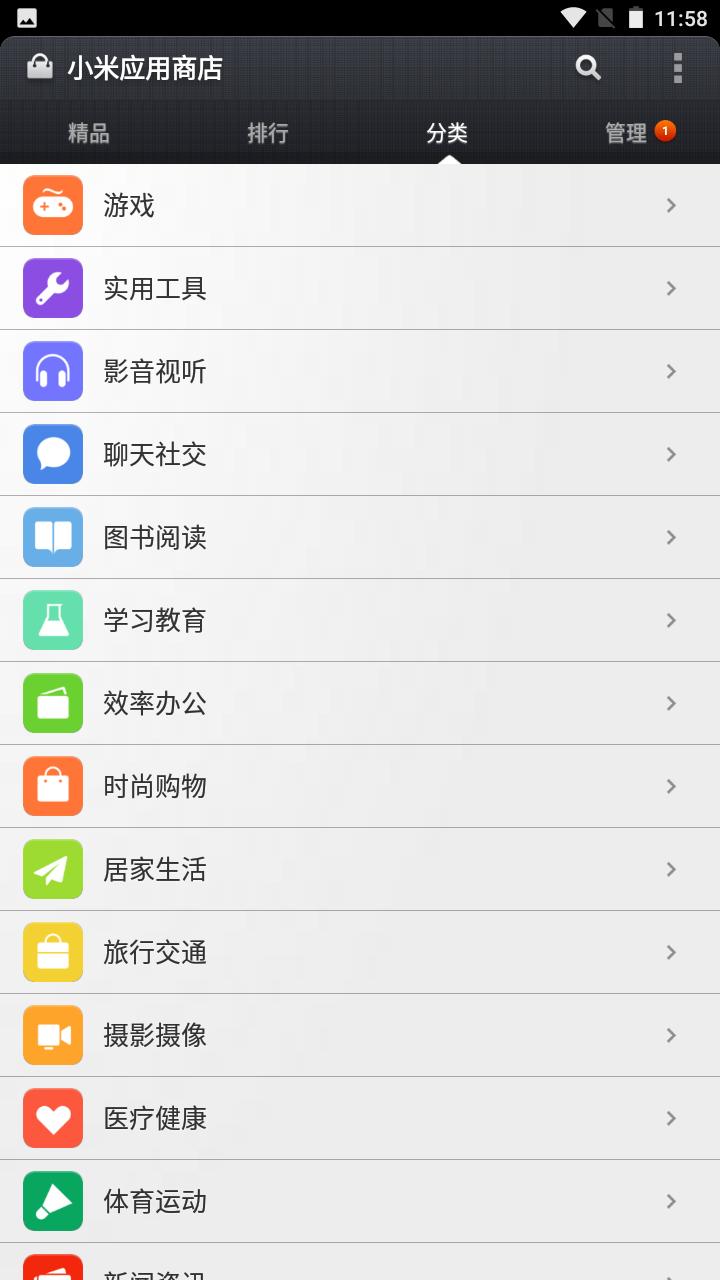Image resolution: width=720 pixels, height=1280 pixels.
Task: Select the heart icon for 医疗健康
Action: pos(52,1118)
